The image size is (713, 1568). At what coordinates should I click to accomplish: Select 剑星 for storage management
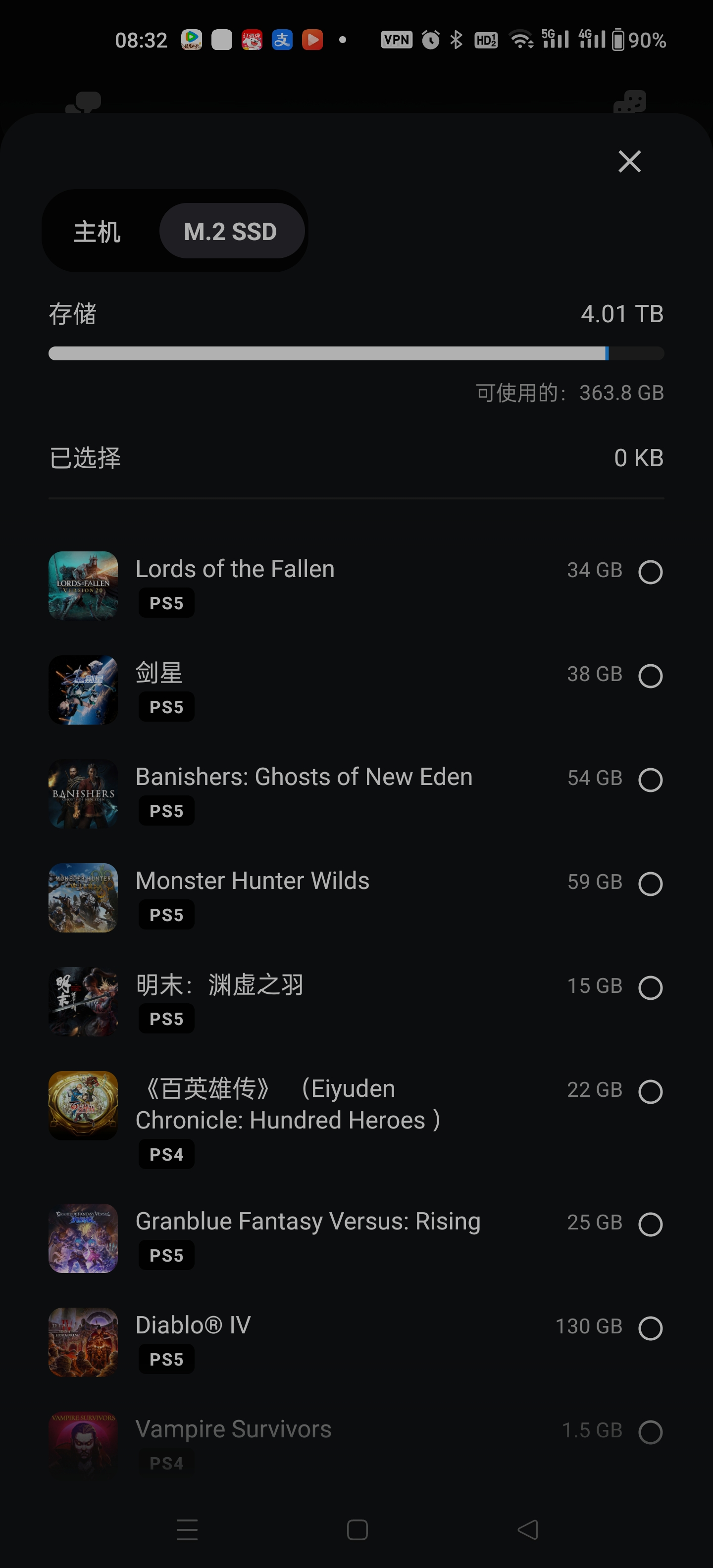click(x=650, y=676)
